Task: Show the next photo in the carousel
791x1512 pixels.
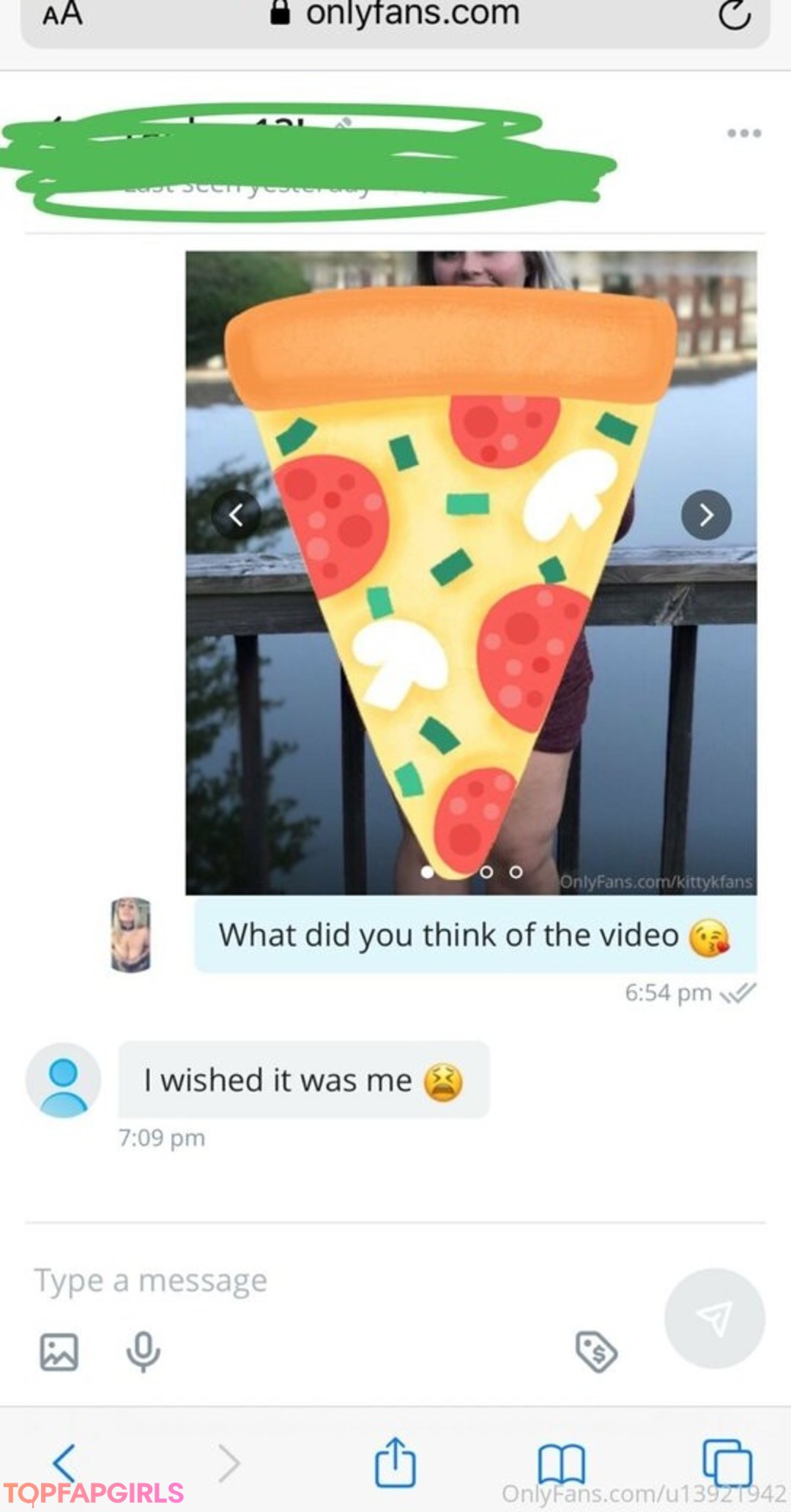Action: coord(706,515)
